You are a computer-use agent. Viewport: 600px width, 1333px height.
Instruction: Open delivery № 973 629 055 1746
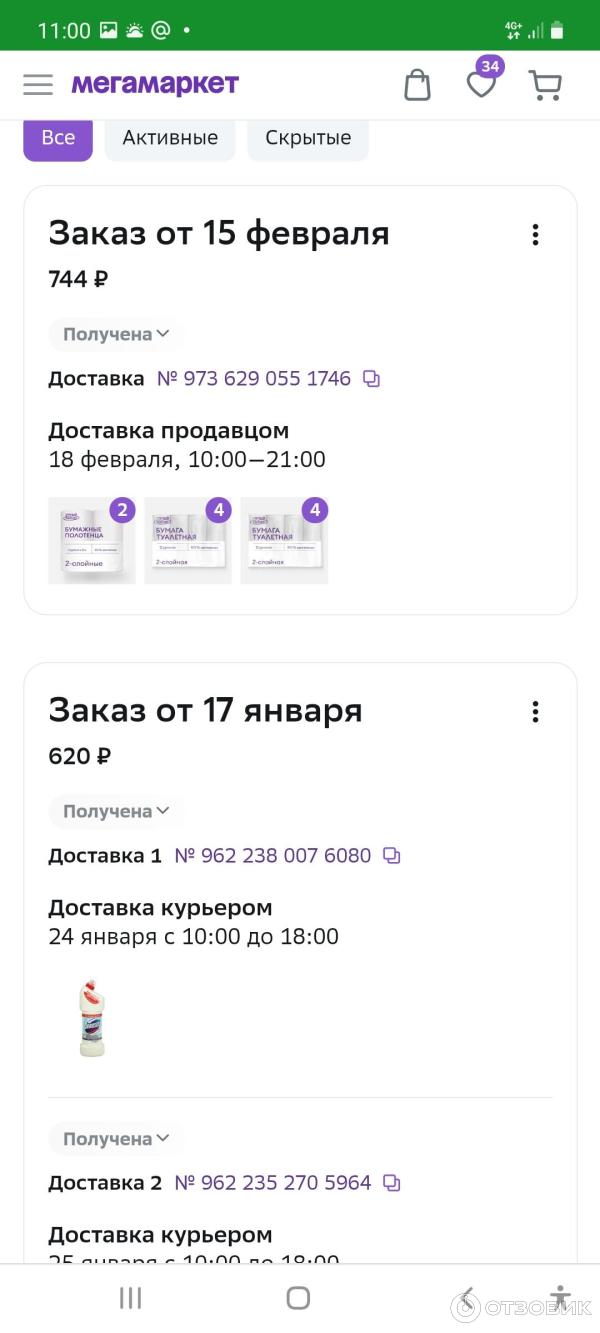(x=254, y=379)
